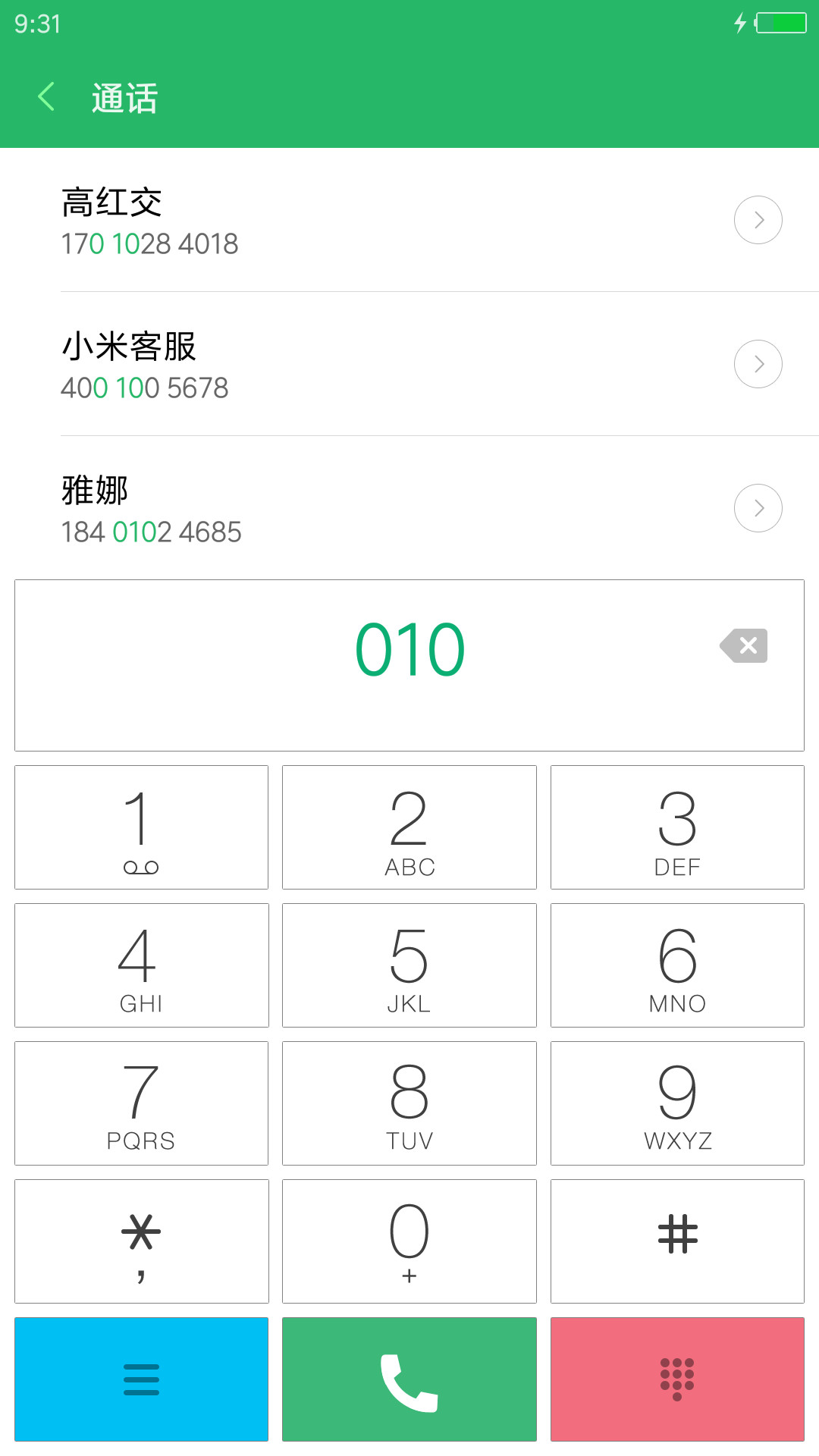The height and width of the screenshot is (1456, 819).
Task: Open details arrow for 雅娜
Action: coord(758,508)
